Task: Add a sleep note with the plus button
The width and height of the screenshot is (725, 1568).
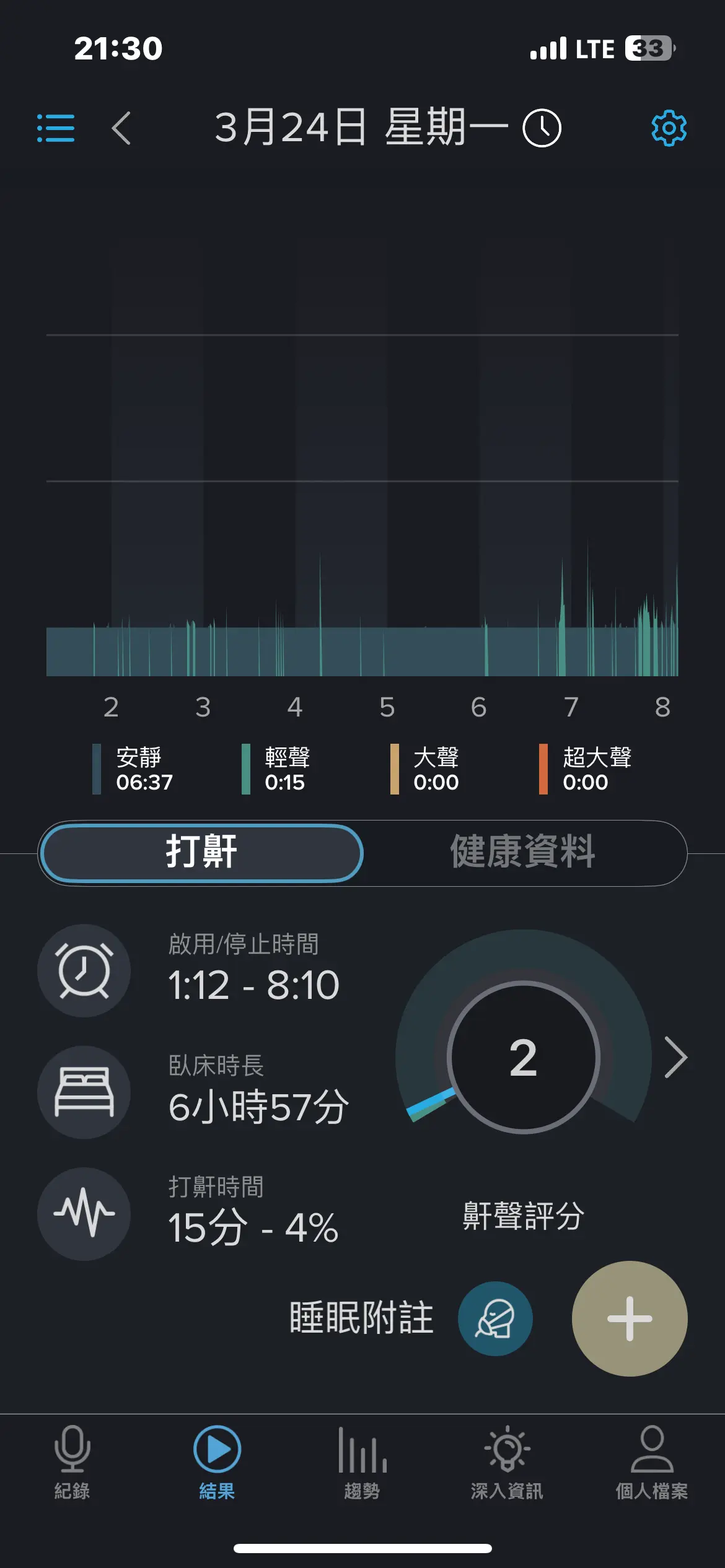Action: [630, 1318]
